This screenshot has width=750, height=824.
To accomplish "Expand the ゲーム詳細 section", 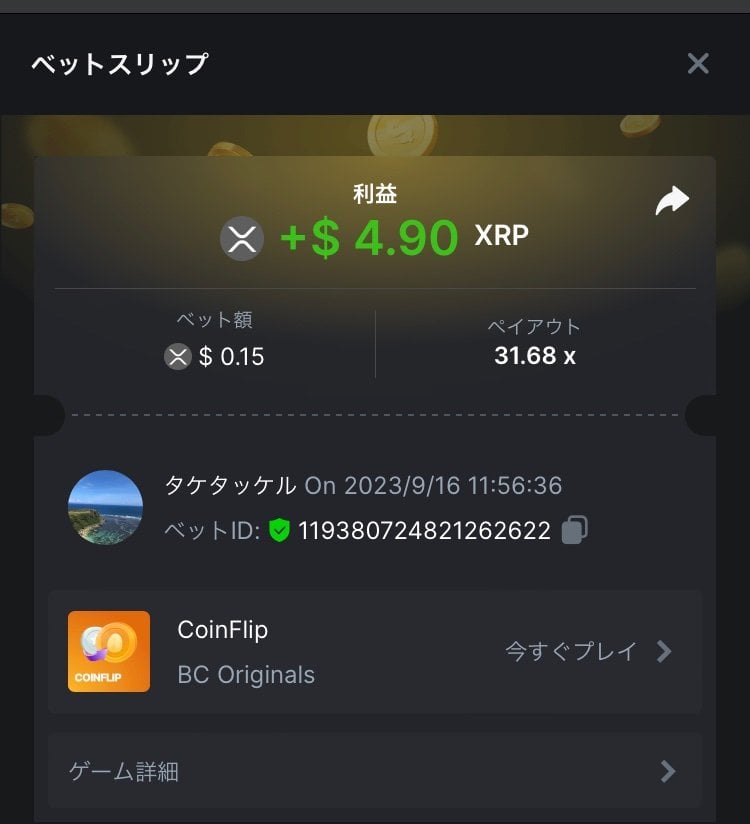I will coord(374,771).
